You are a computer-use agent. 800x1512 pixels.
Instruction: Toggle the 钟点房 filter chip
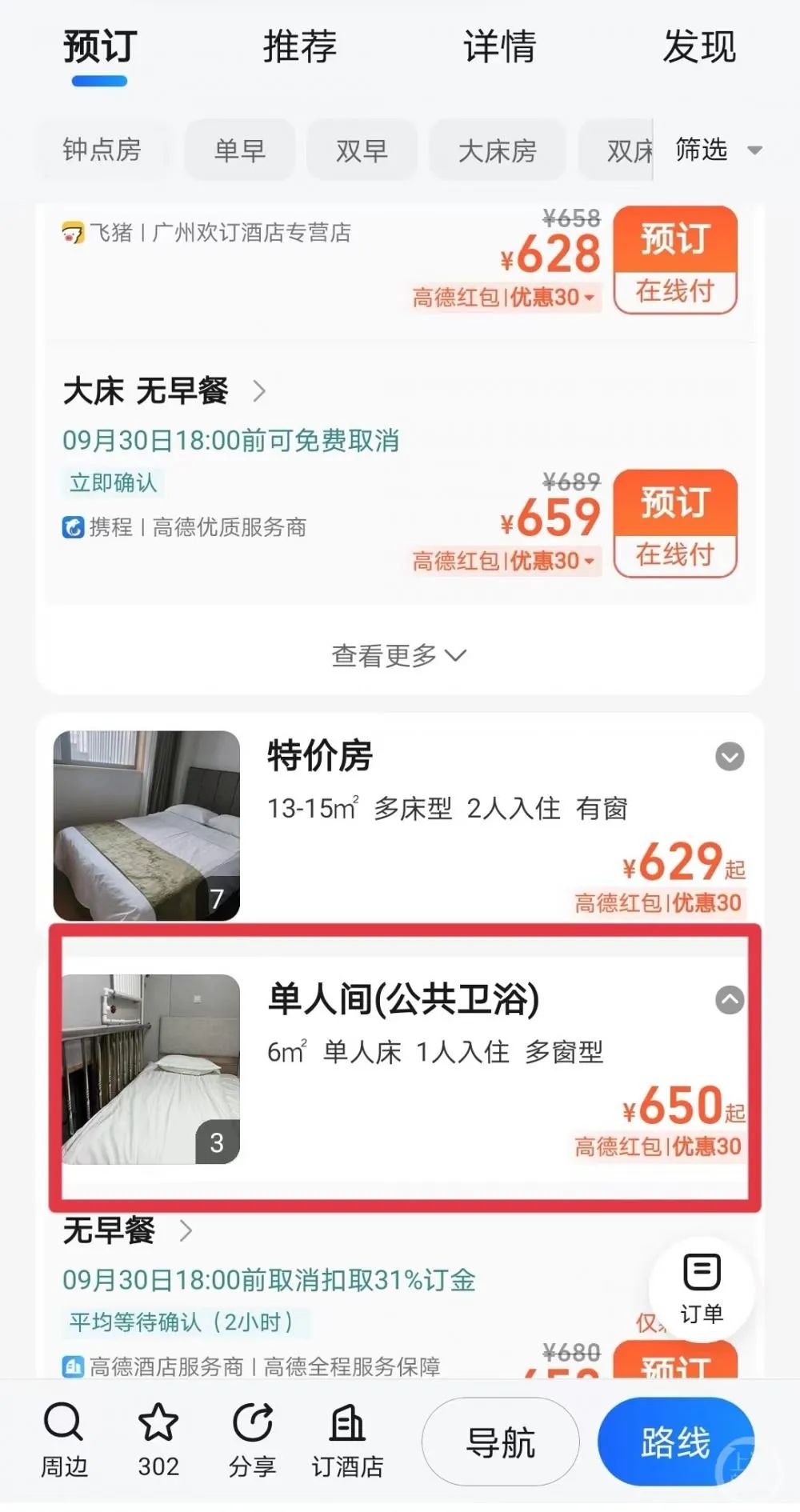click(x=102, y=150)
